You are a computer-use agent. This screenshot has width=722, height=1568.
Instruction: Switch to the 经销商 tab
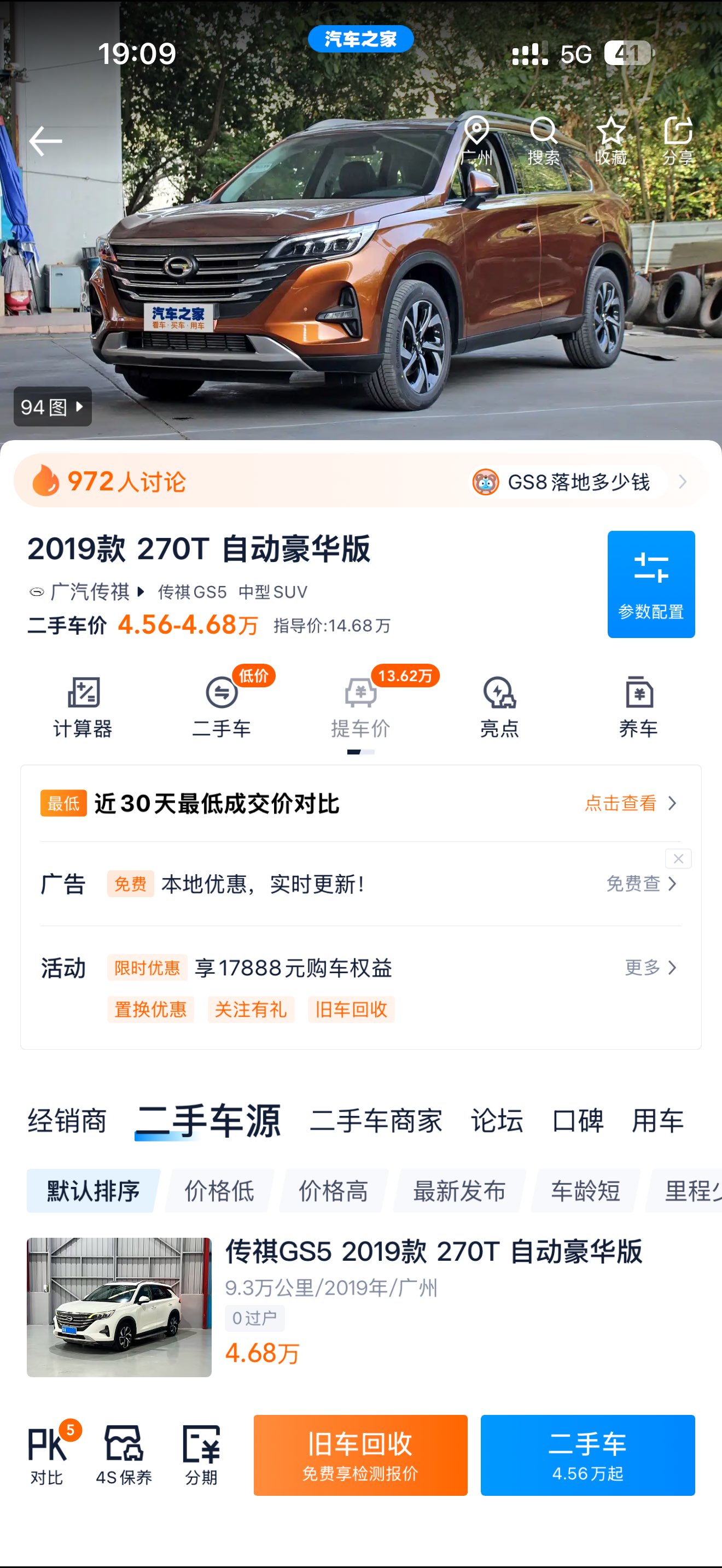67,1121
